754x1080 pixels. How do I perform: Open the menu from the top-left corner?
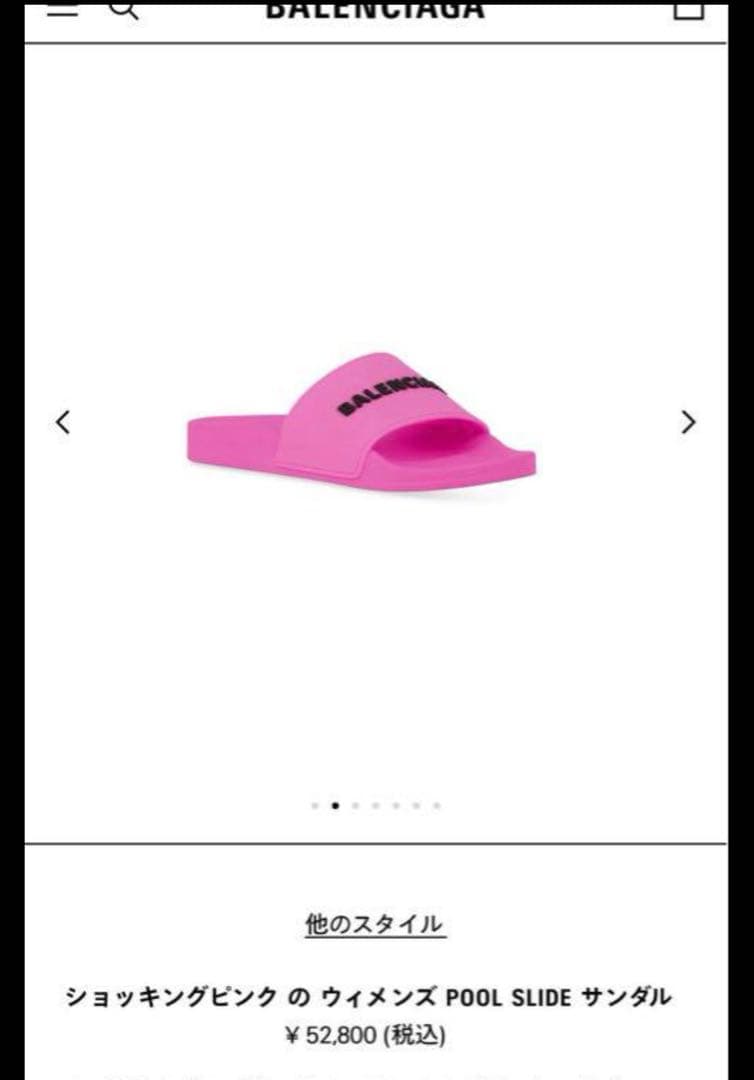(x=62, y=8)
